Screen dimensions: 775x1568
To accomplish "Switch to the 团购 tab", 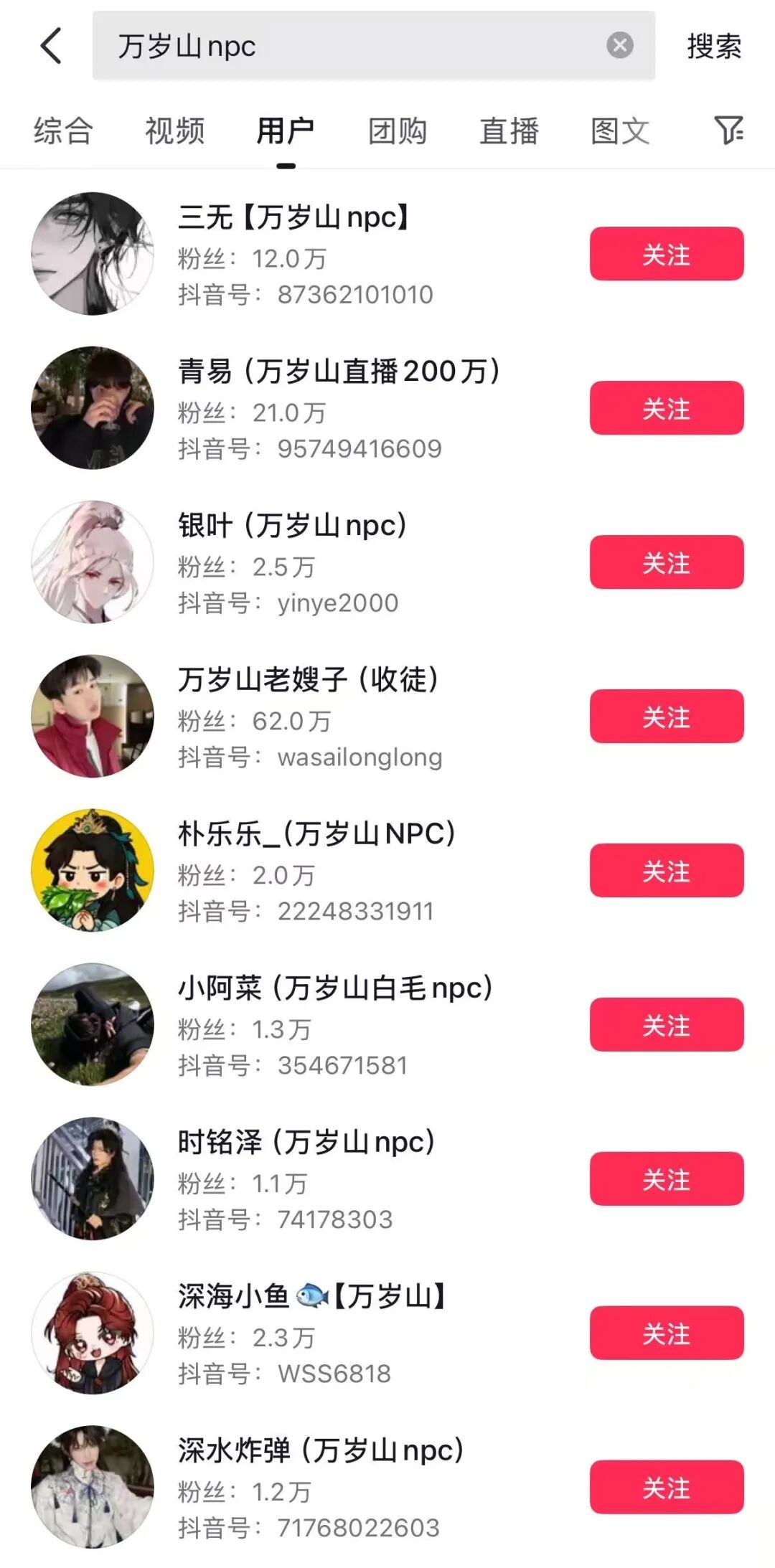I will 397,131.
